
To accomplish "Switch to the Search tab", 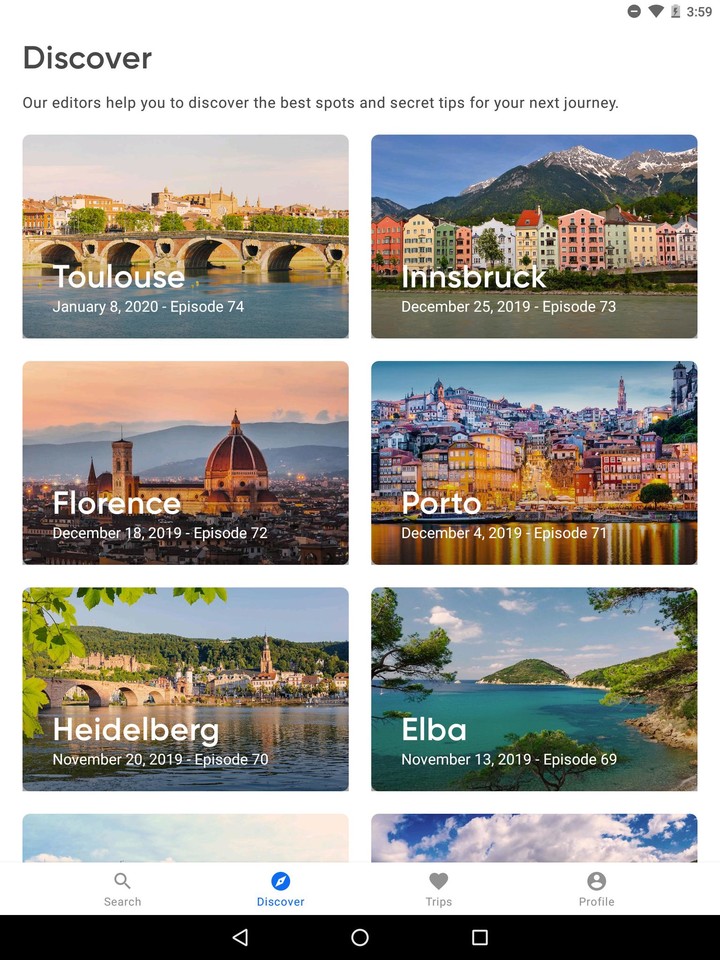I will [123, 890].
